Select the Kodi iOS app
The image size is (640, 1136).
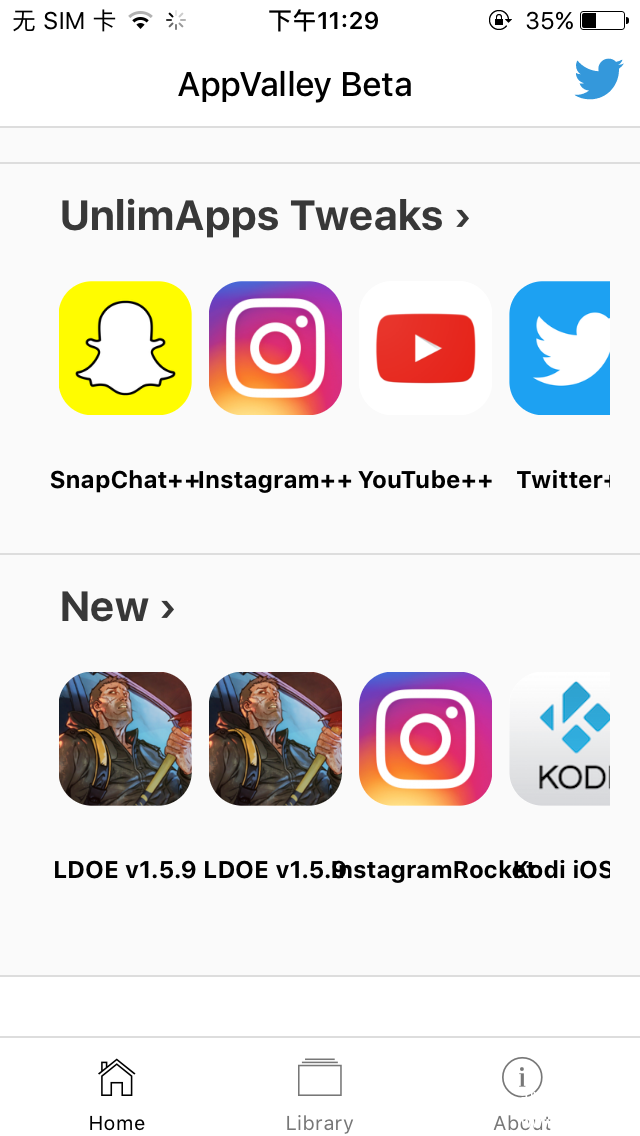560,739
